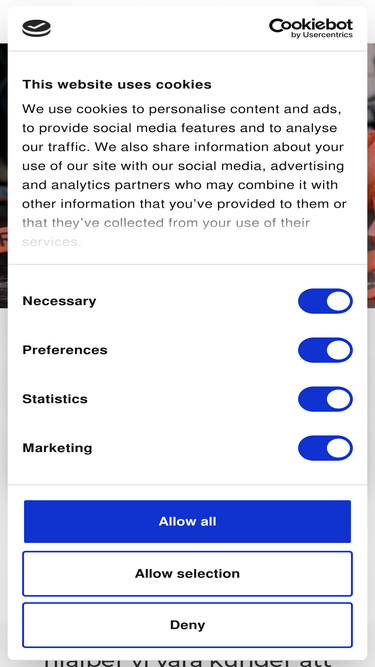Choose Allow selection for cookies

(x=187, y=573)
